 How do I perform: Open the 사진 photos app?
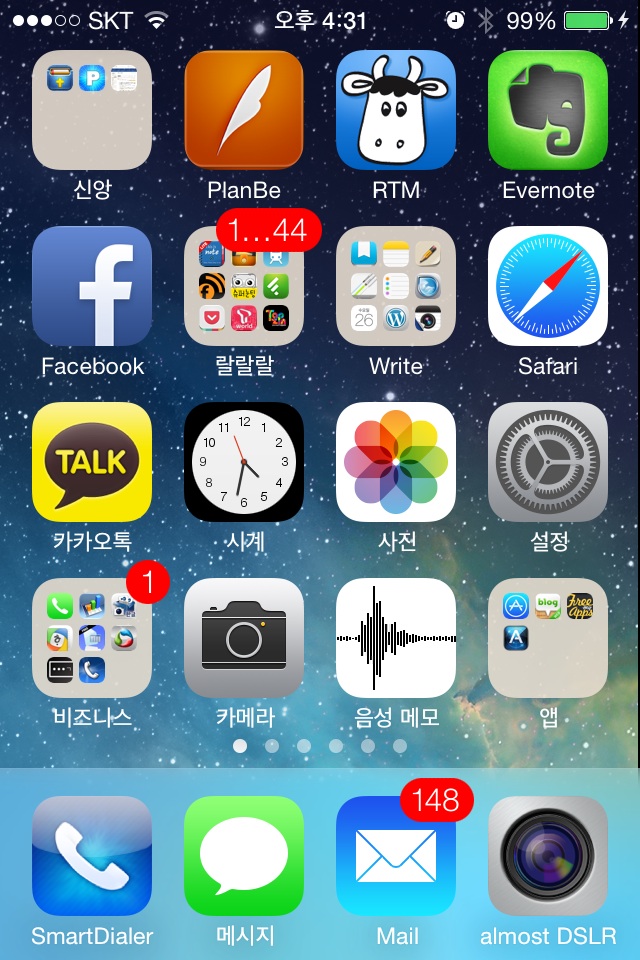[396, 462]
